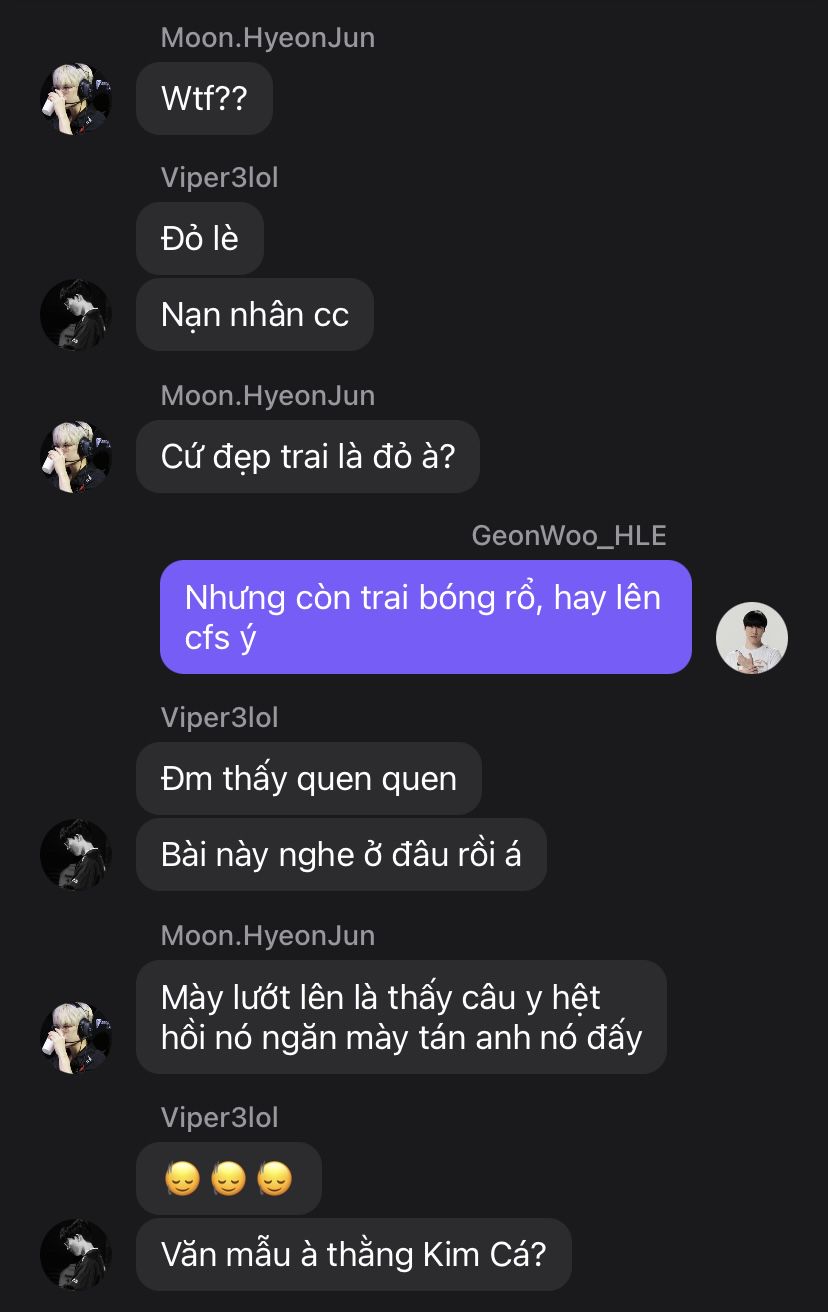View GeonWoo_HLE's profile picture
This screenshot has height=1312, width=828.
pos(752,638)
